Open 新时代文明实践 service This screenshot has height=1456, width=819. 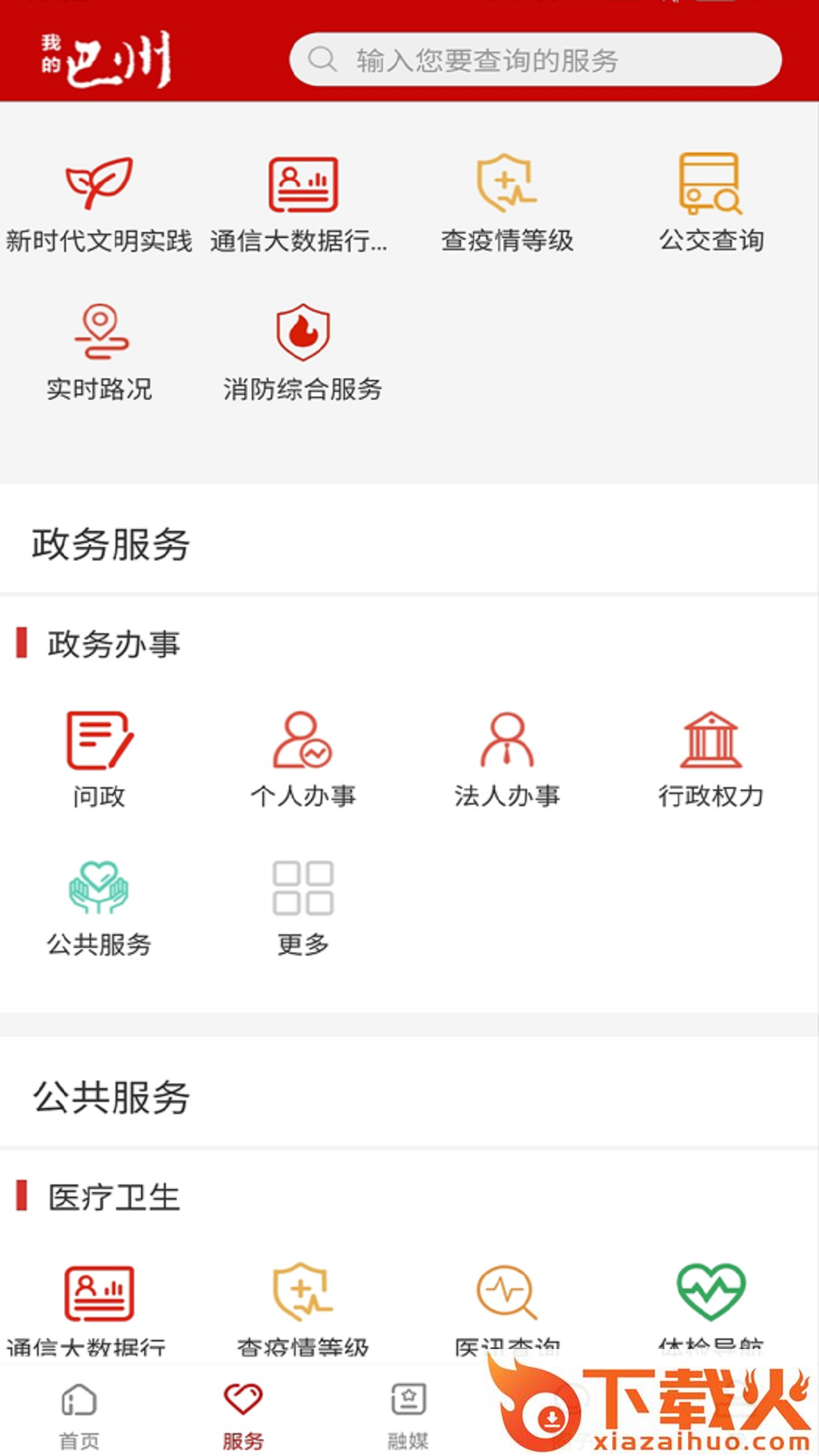[99, 202]
